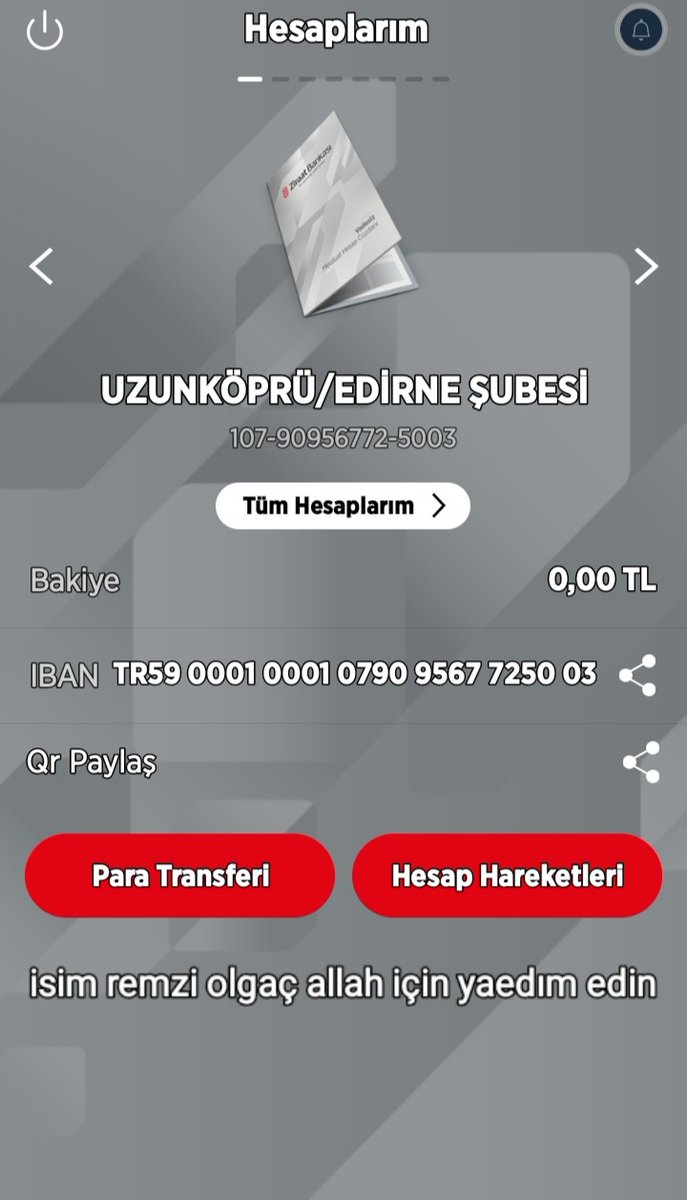Go to the next account arrow
Screen dimensions: 687x1200
click(646, 266)
